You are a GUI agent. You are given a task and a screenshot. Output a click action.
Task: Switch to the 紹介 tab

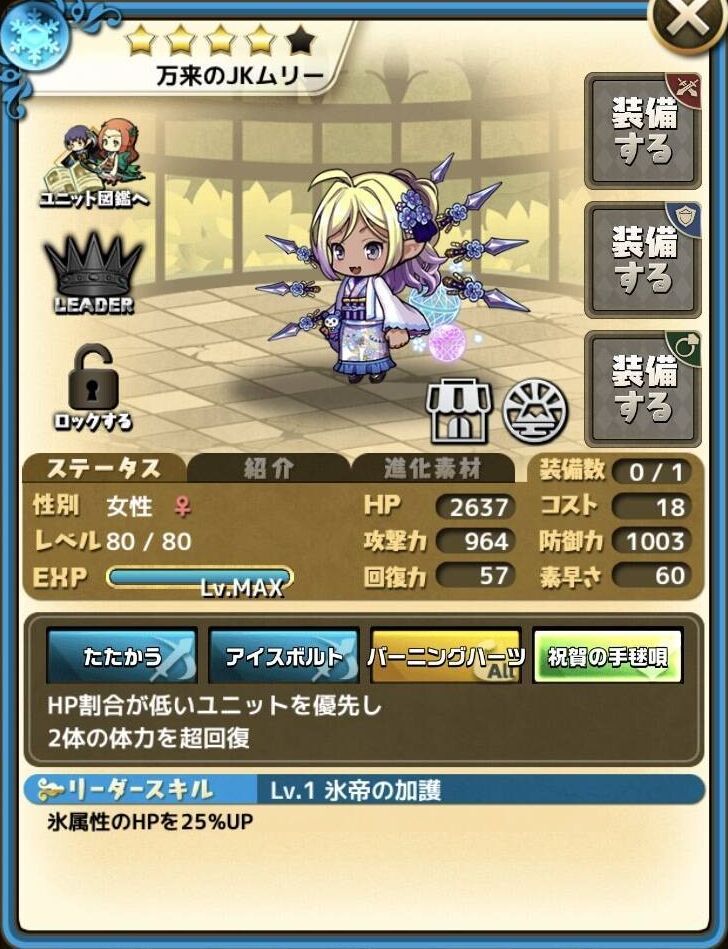(268, 467)
